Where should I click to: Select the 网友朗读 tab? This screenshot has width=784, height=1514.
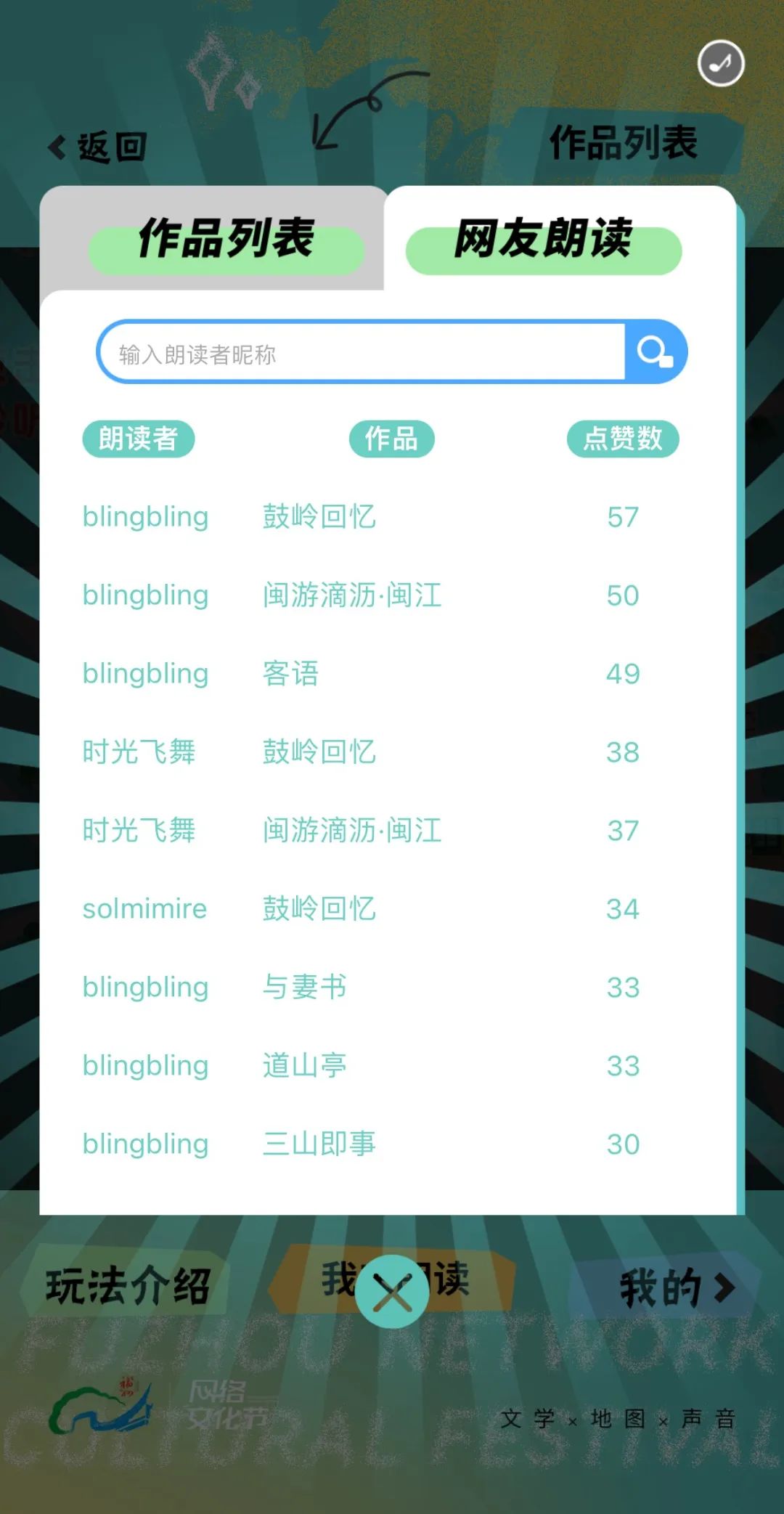543,241
